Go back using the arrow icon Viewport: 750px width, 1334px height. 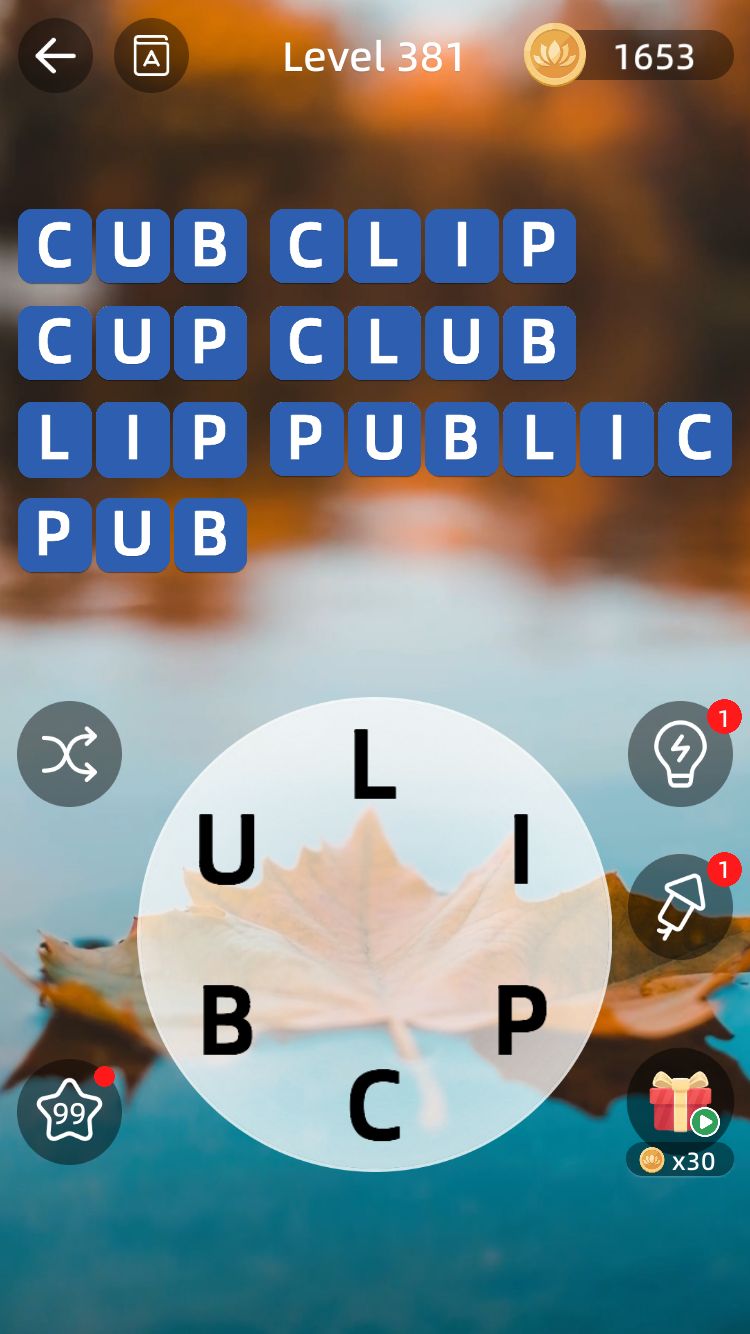tap(55, 56)
